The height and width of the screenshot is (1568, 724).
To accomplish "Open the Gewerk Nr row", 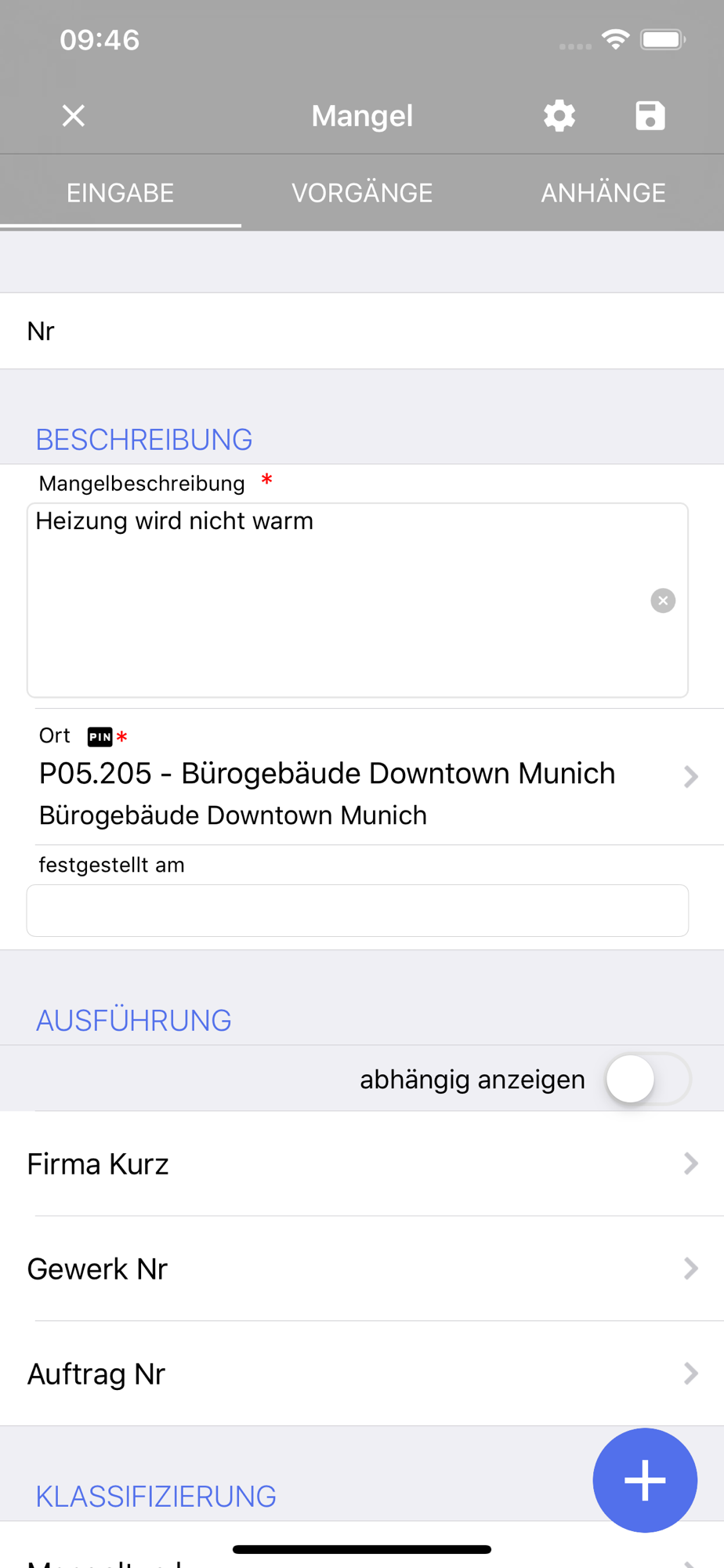I will coord(362,1269).
